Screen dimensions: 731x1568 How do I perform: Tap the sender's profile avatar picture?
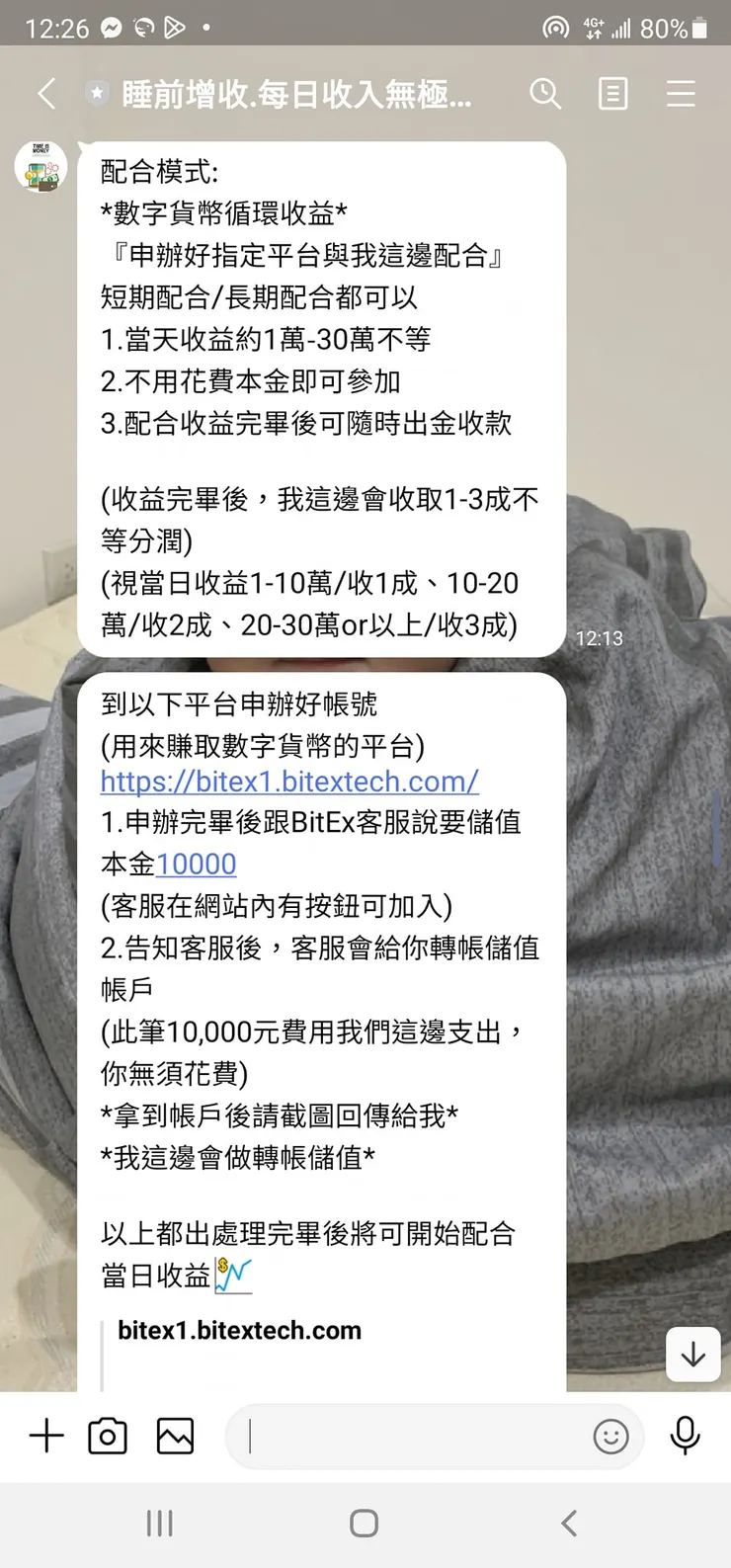pyautogui.click(x=41, y=168)
